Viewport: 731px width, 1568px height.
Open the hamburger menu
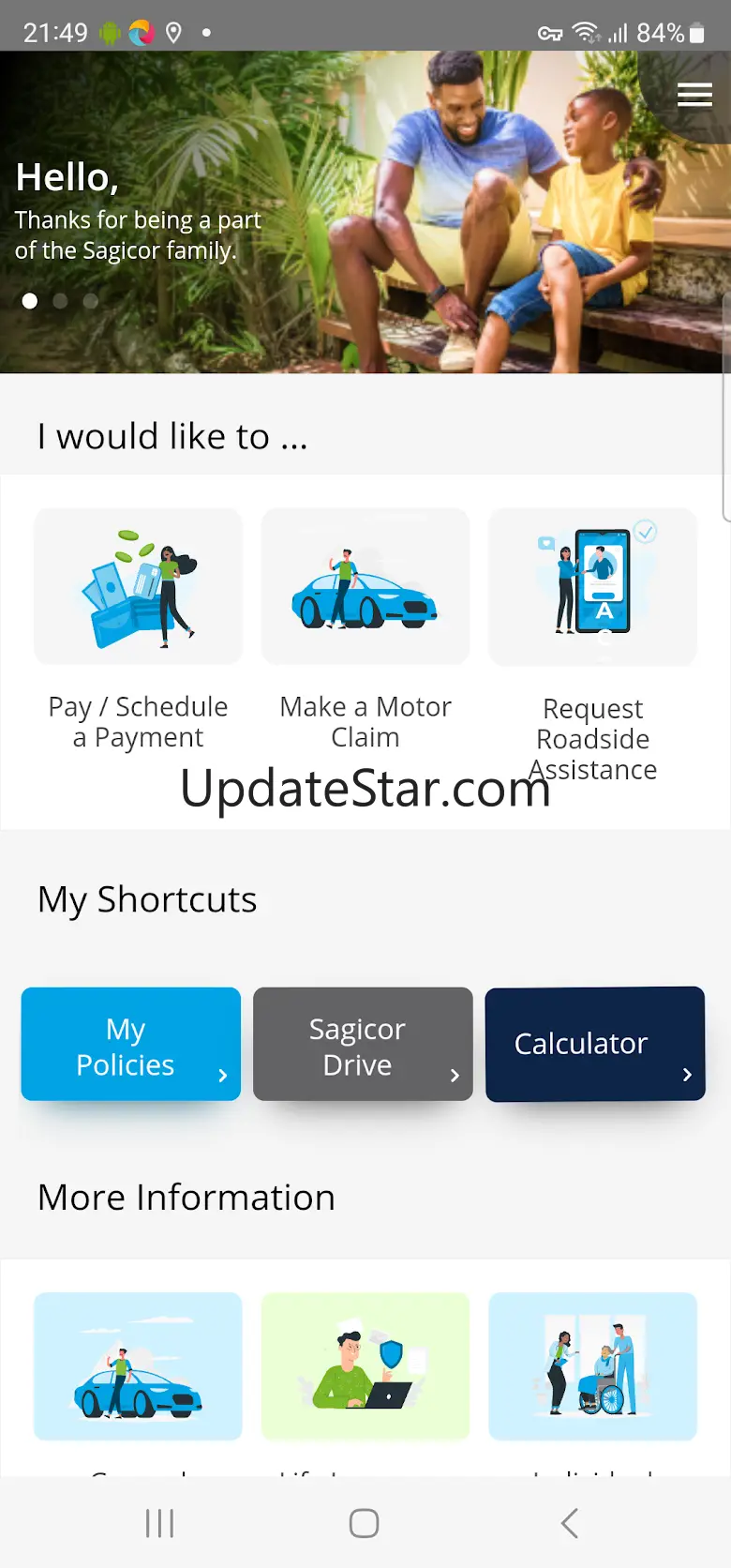tap(694, 95)
